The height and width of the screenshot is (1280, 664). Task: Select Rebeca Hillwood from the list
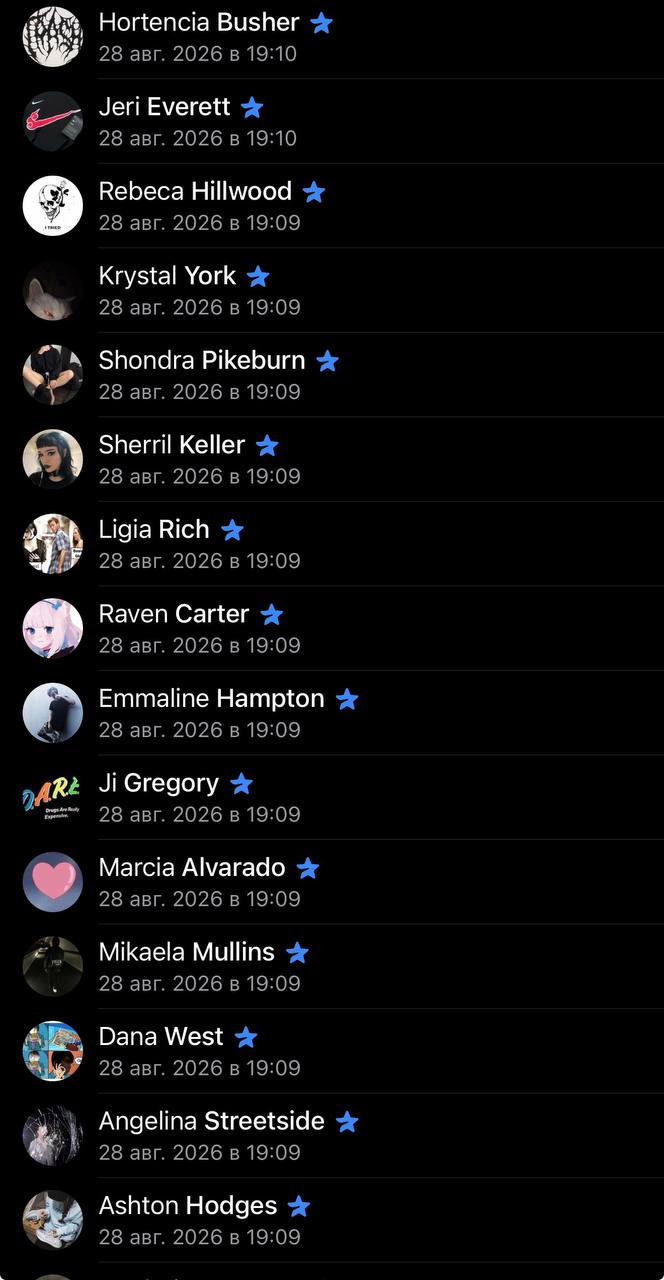point(332,206)
